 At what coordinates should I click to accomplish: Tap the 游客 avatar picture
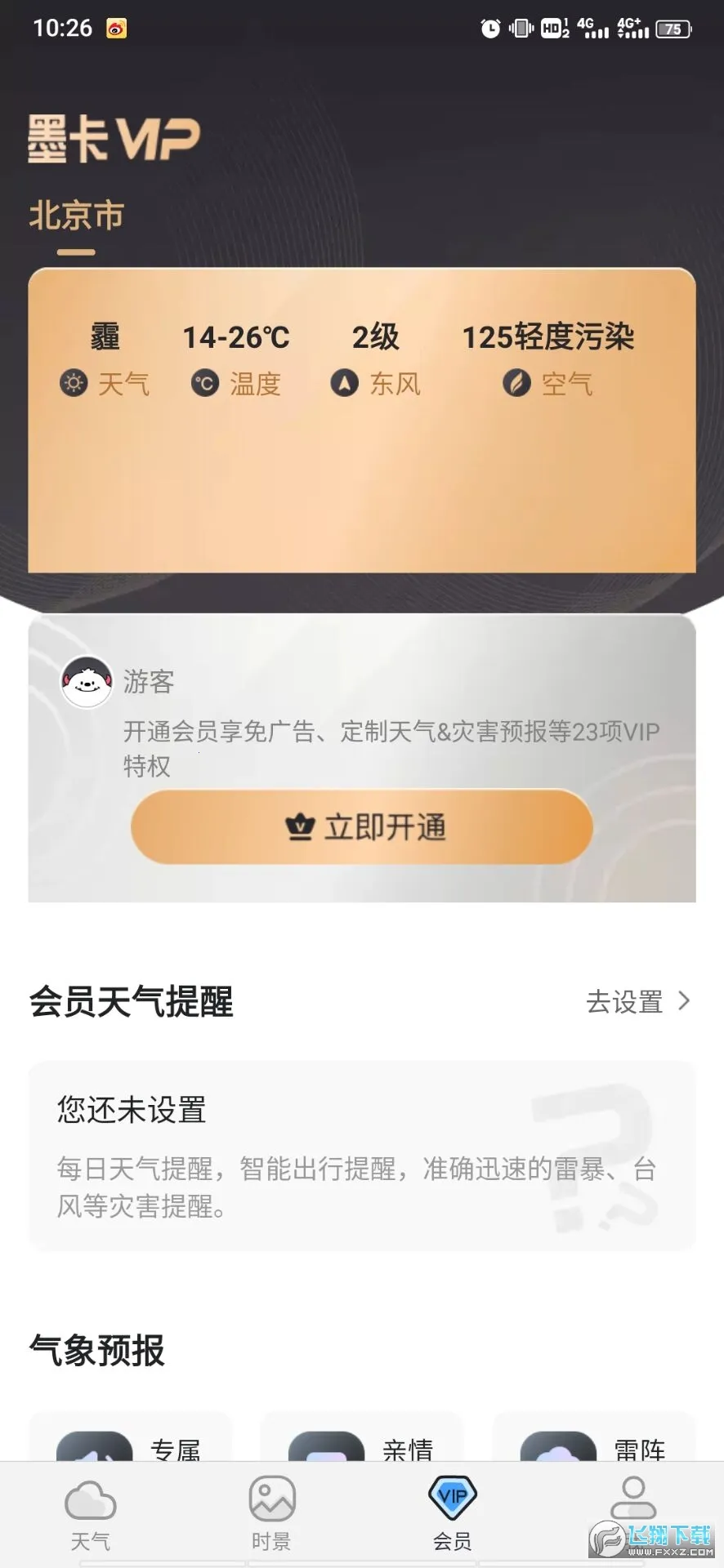point(86,683)
